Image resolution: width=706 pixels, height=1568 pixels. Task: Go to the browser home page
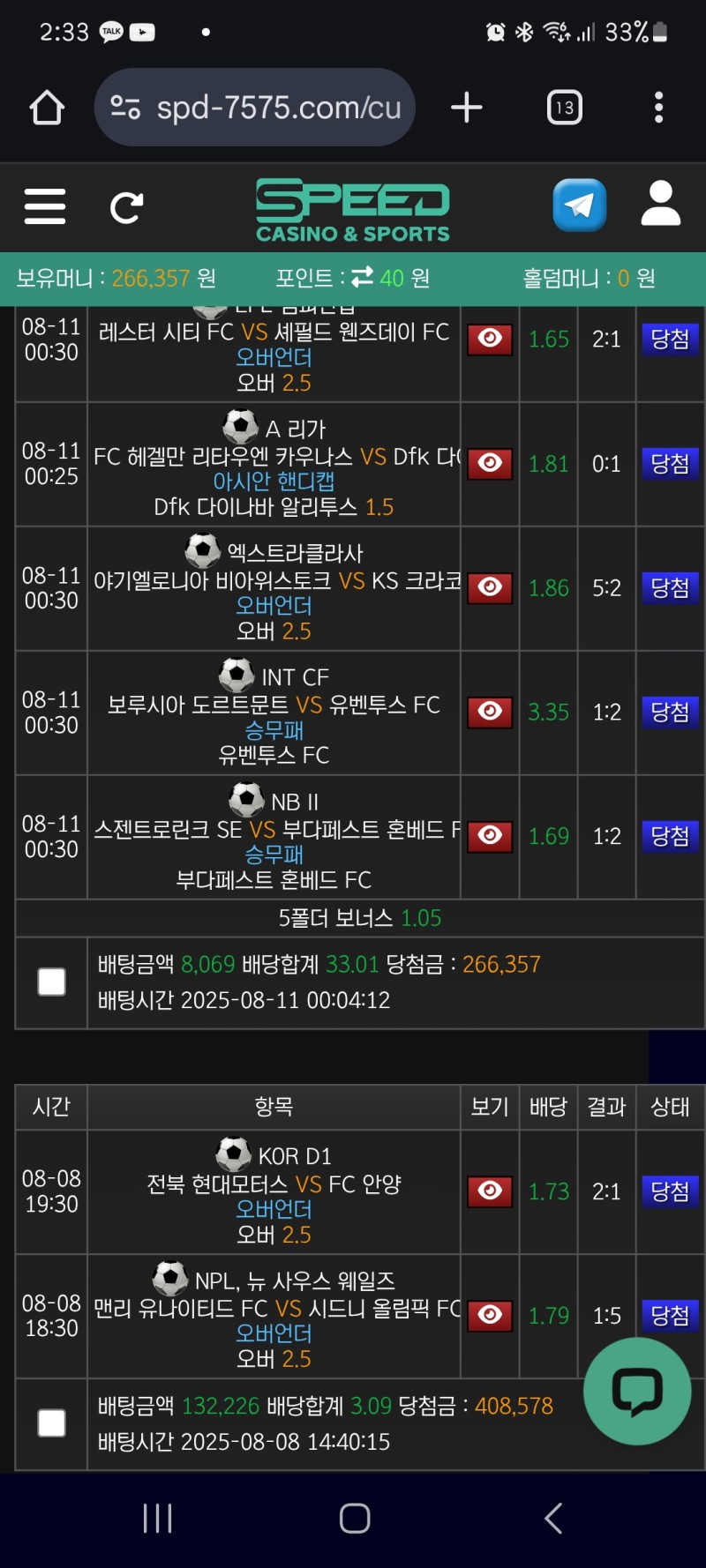47,108
